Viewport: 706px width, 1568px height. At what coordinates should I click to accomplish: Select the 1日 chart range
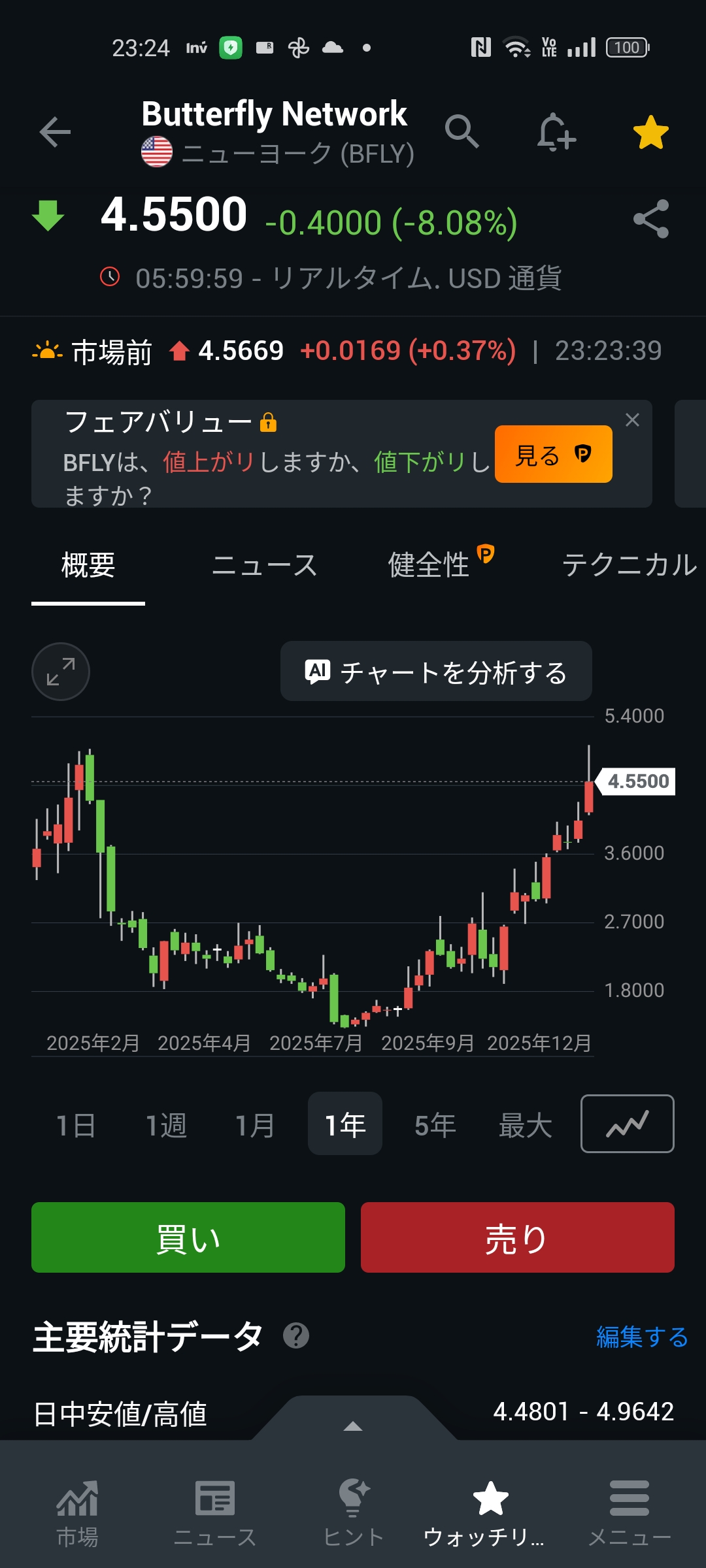point(76,1125)
